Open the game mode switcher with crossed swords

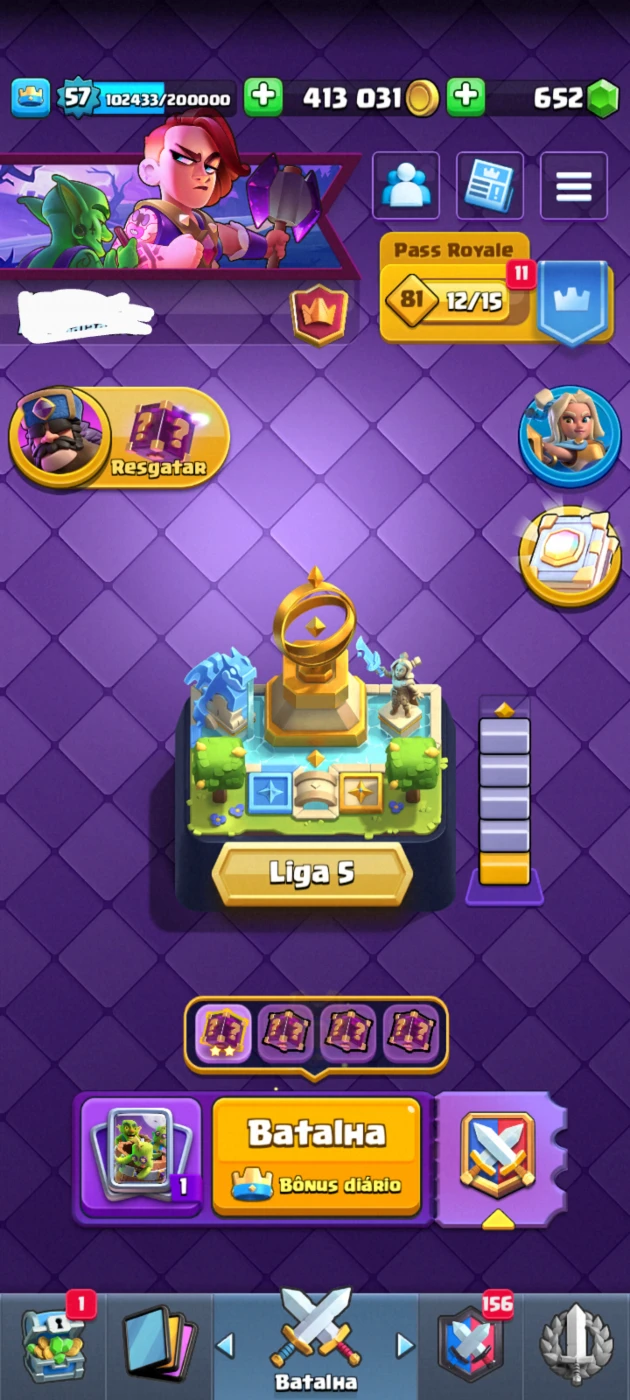click(498, 1158)
